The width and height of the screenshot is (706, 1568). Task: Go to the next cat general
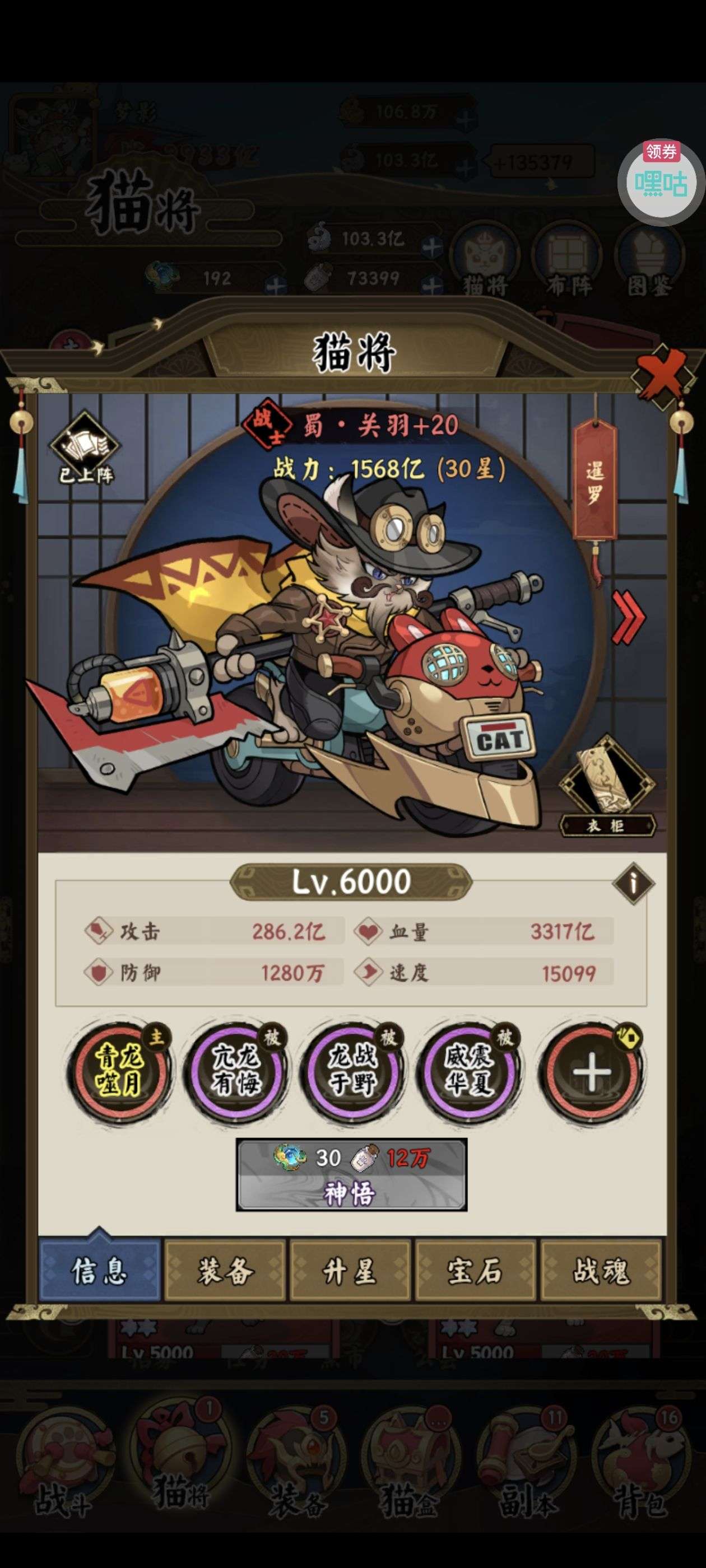pyautogui.click(x=627, y=618)
